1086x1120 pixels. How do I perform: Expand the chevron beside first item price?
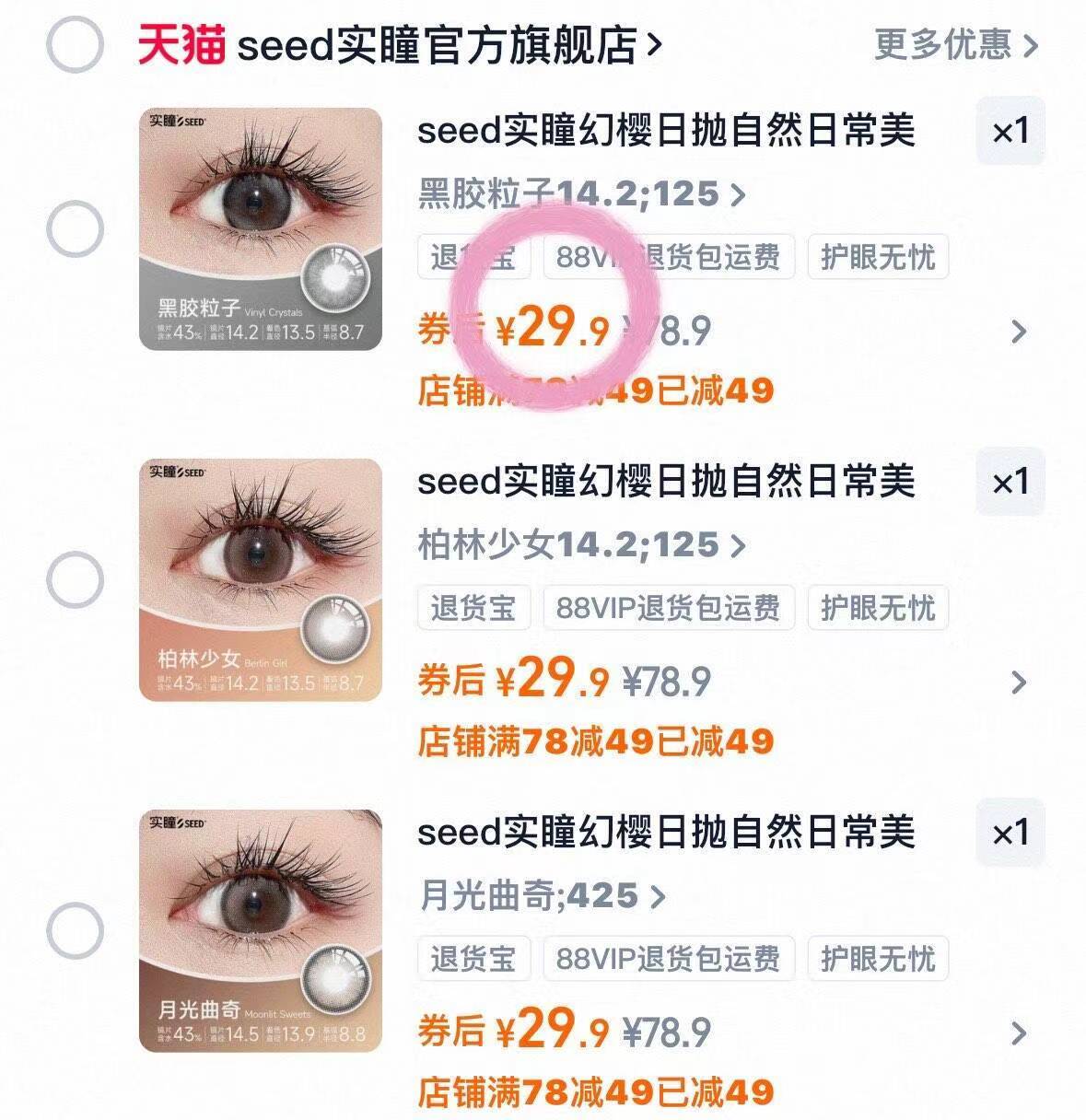1019,332
